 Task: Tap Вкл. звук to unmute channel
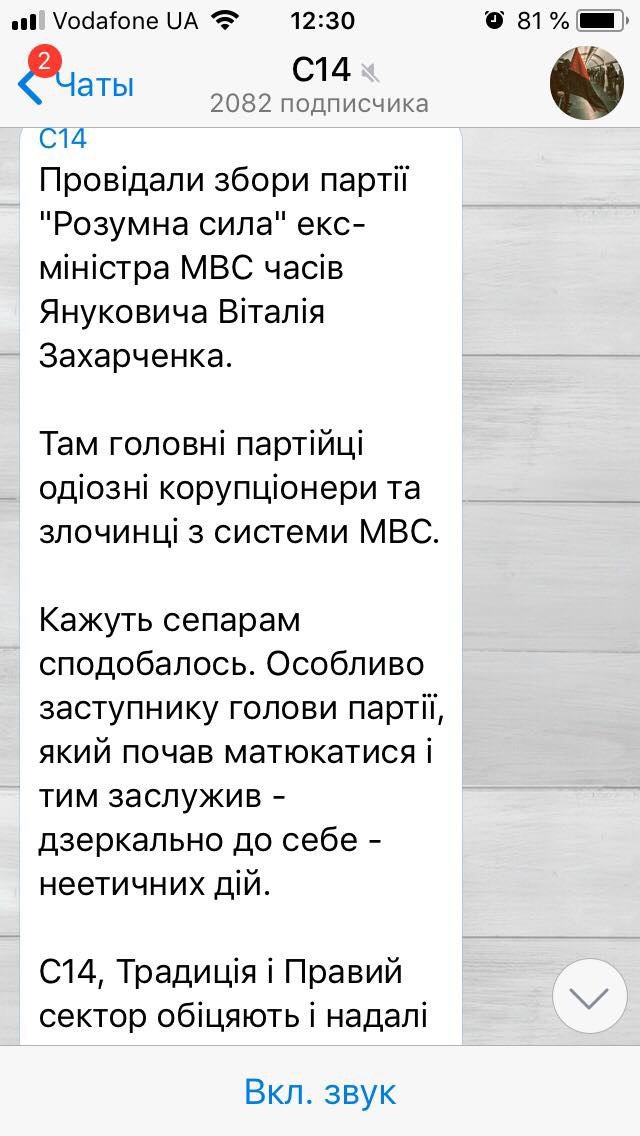point(320,1091)
